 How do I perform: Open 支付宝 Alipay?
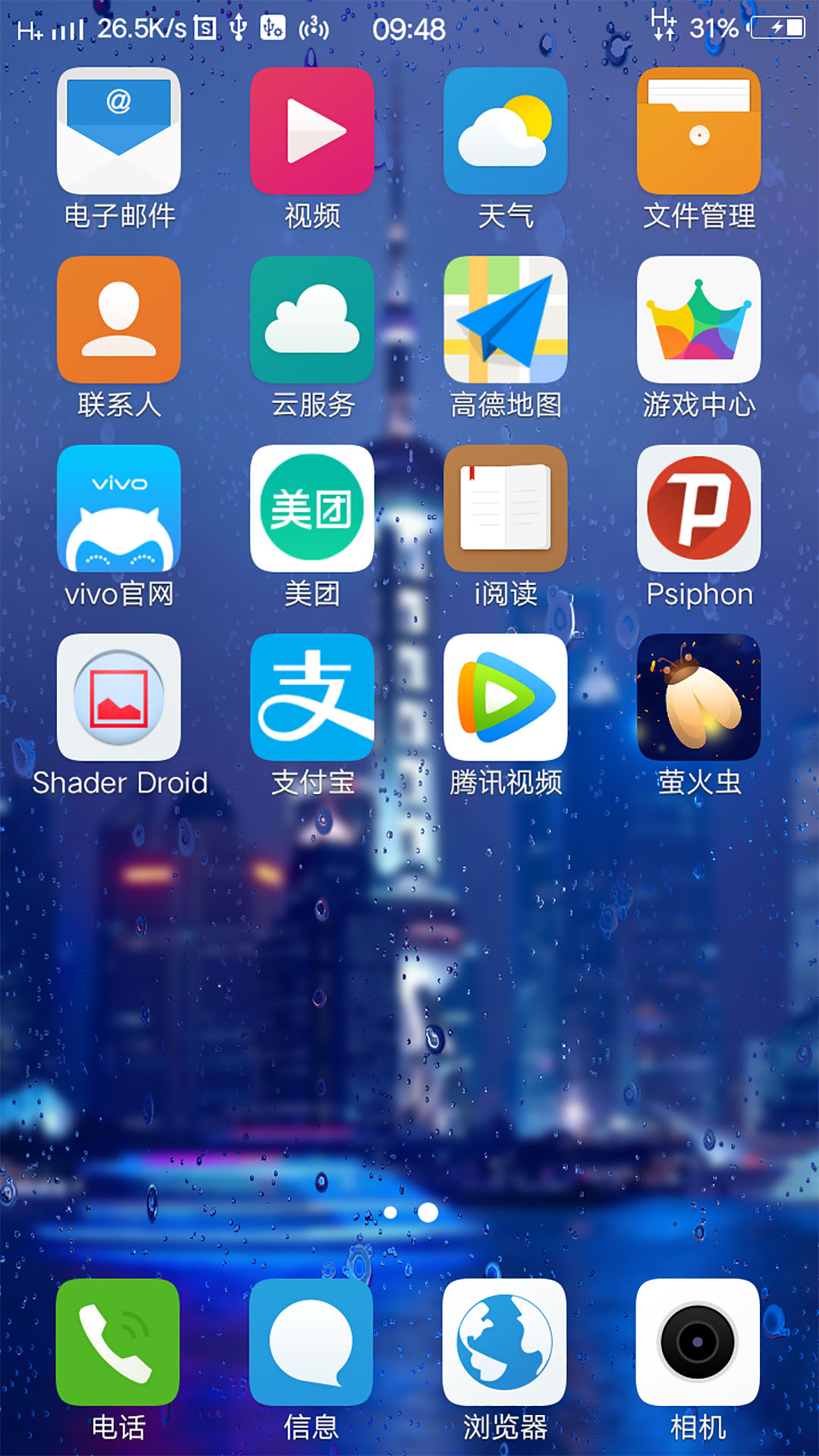click(312, 699)
